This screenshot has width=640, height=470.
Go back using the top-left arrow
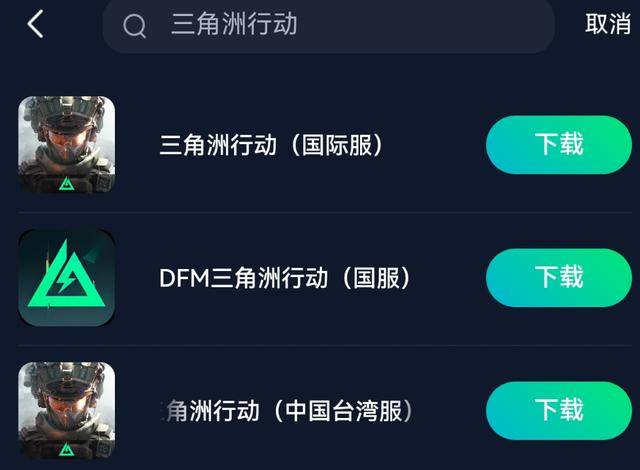tap(35, 24)
